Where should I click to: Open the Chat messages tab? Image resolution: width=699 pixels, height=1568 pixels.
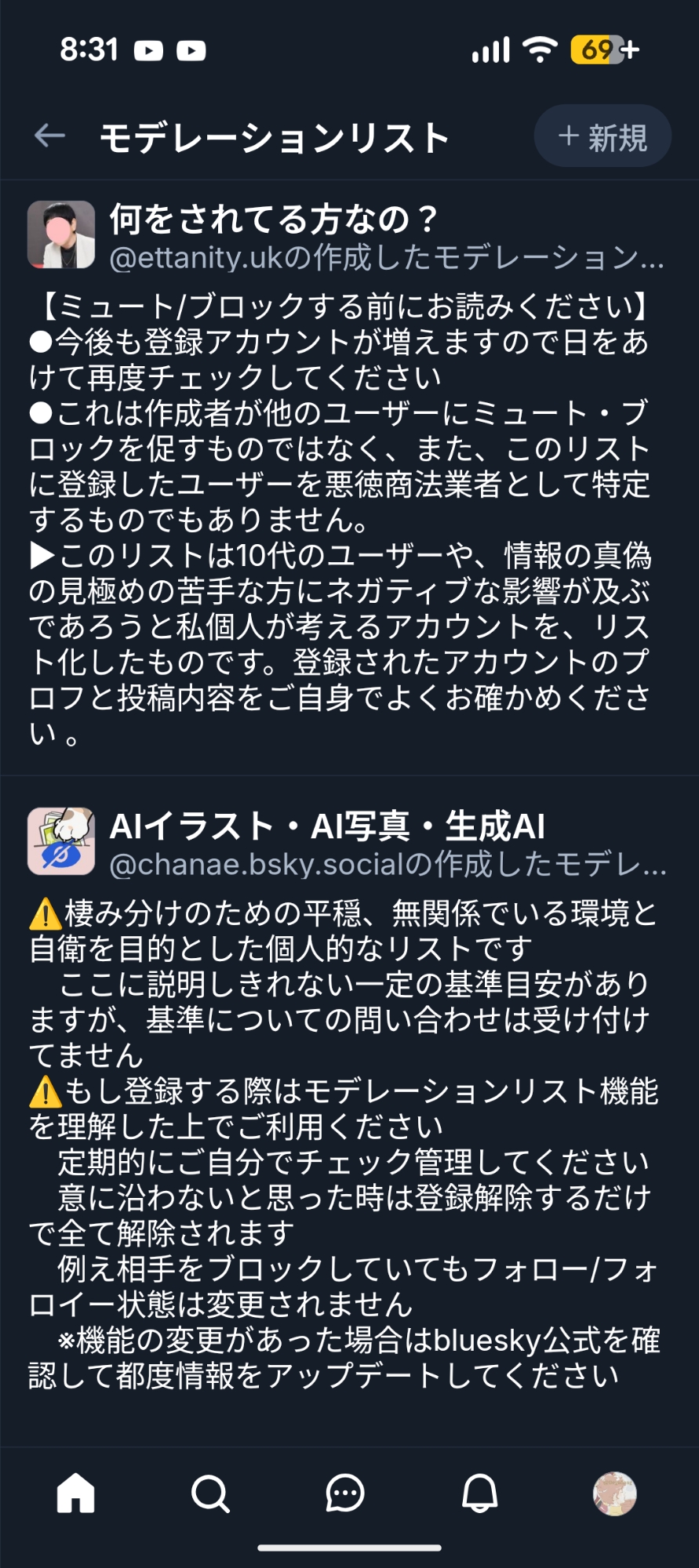[x=345, y=1493]
